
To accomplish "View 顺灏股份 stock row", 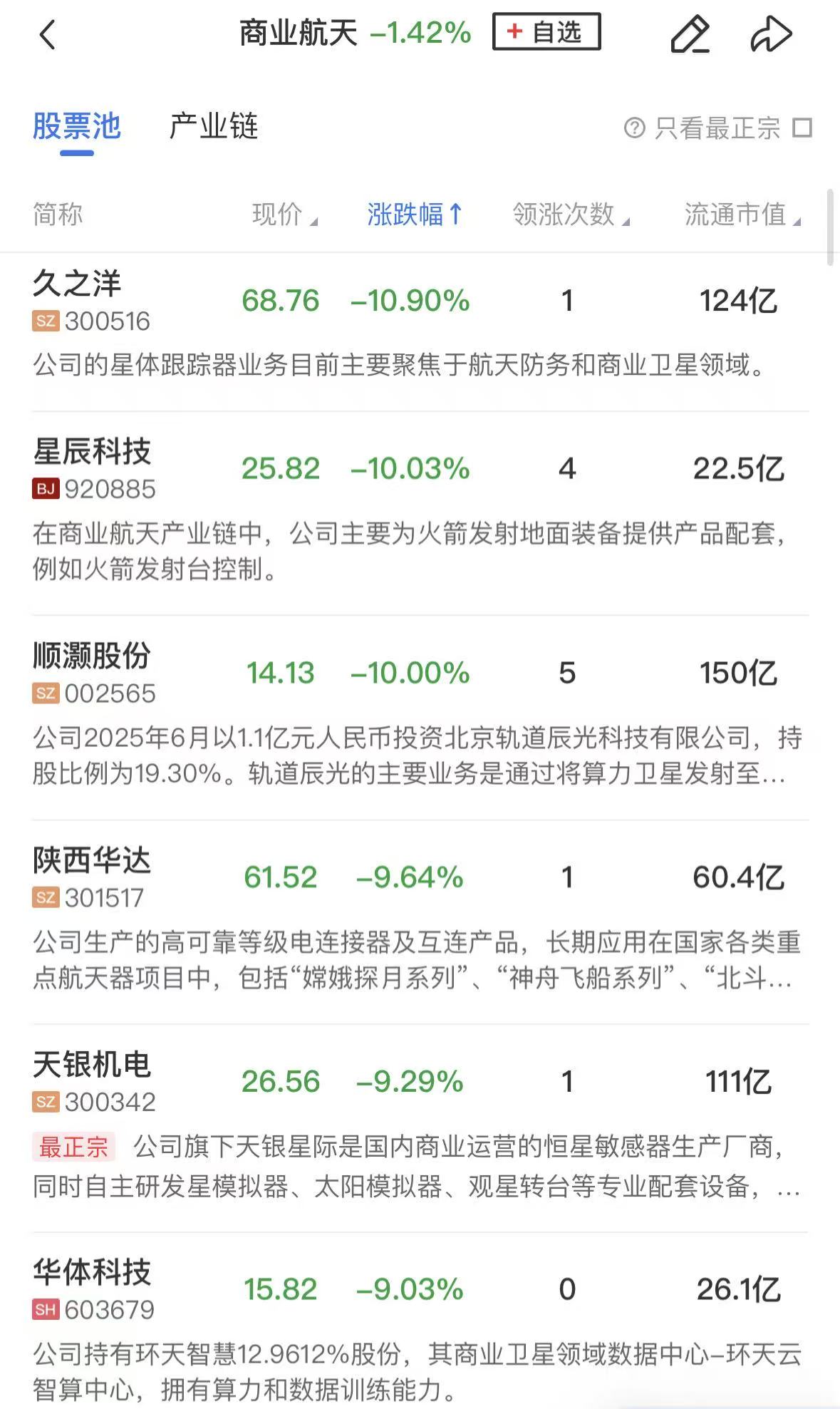I will (x=91, y=656).
